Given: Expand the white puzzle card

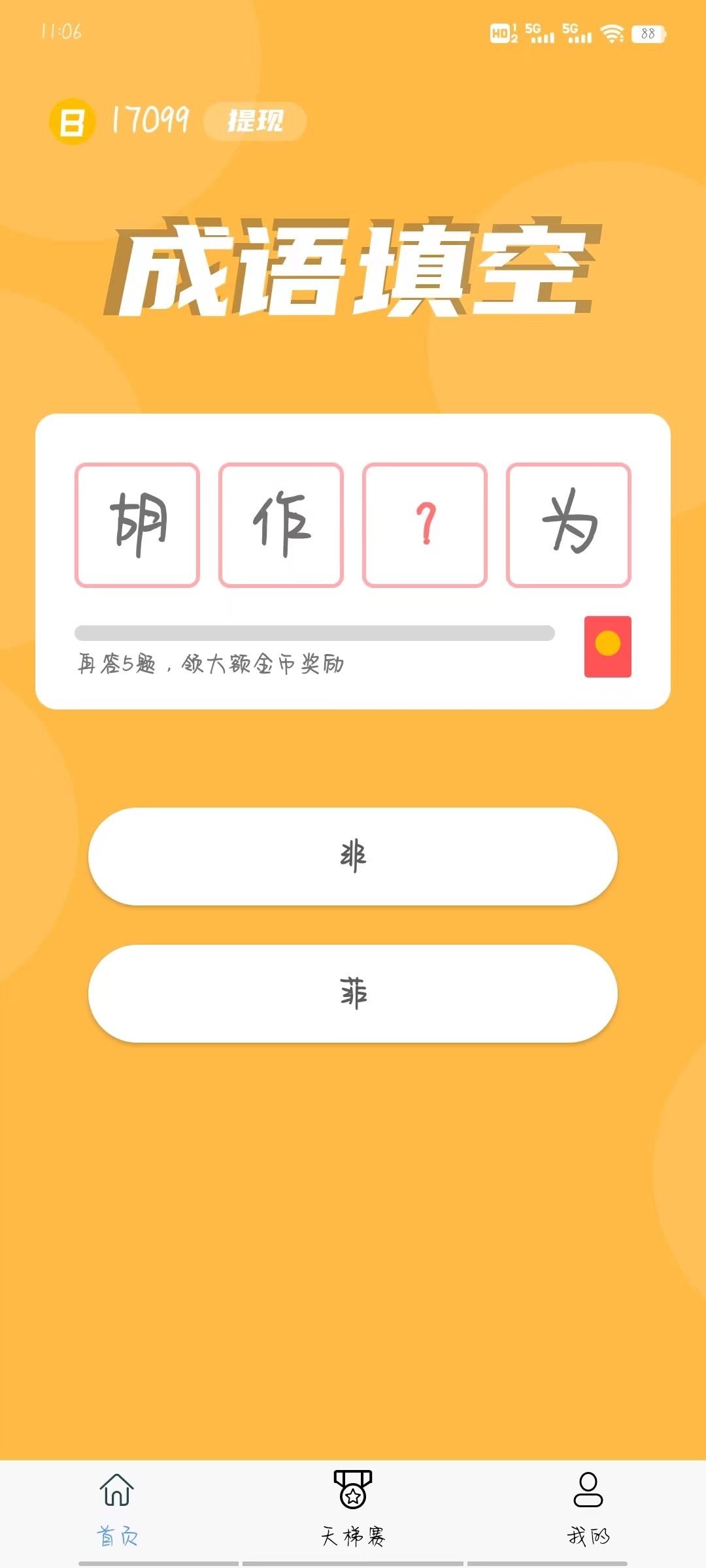Looking at the screenshot, I should [353, 559].
